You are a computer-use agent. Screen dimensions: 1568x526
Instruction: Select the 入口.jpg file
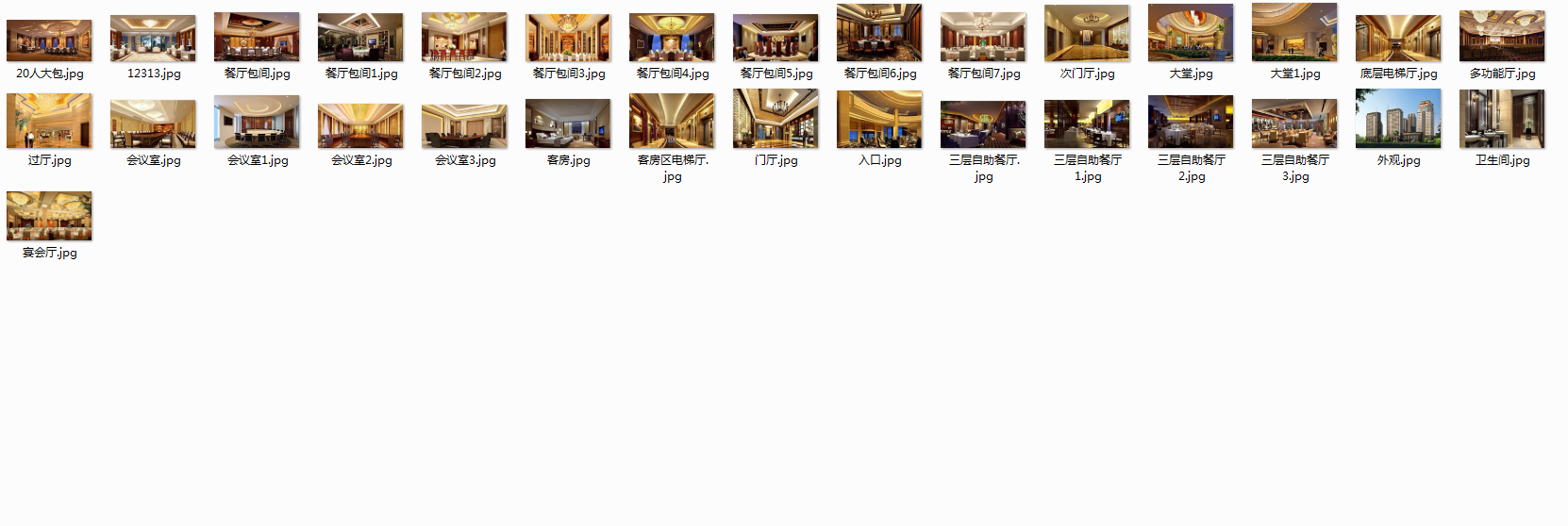coord(879,120)
